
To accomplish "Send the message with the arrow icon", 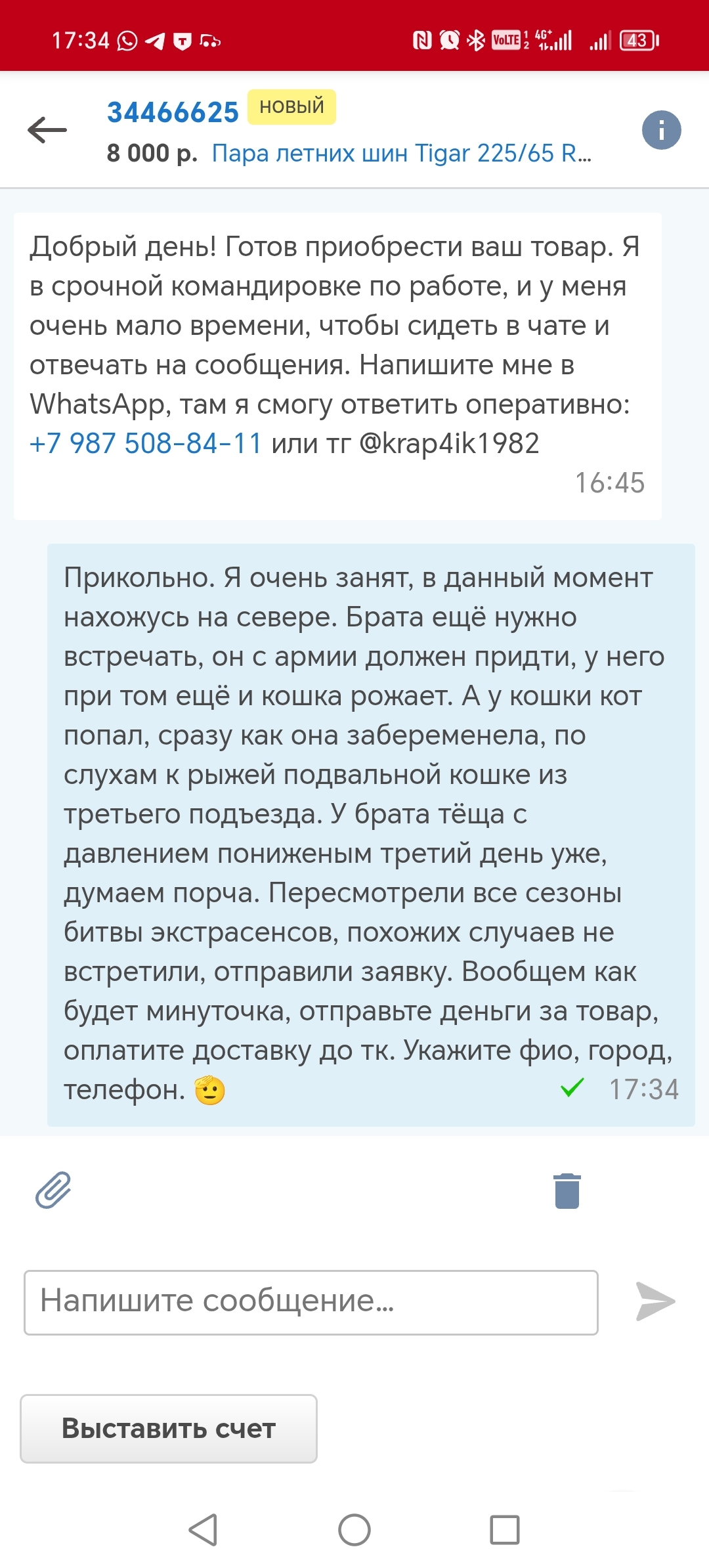I will [x=655, y=1301].
